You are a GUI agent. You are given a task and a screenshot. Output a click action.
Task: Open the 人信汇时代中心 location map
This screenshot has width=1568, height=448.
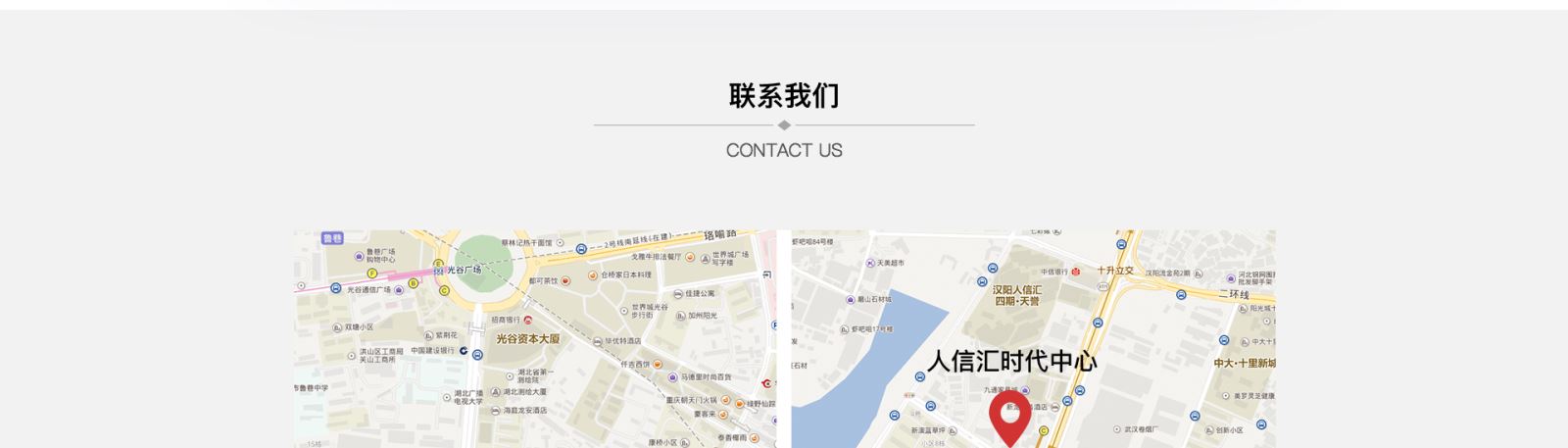tap(1033, 339)
